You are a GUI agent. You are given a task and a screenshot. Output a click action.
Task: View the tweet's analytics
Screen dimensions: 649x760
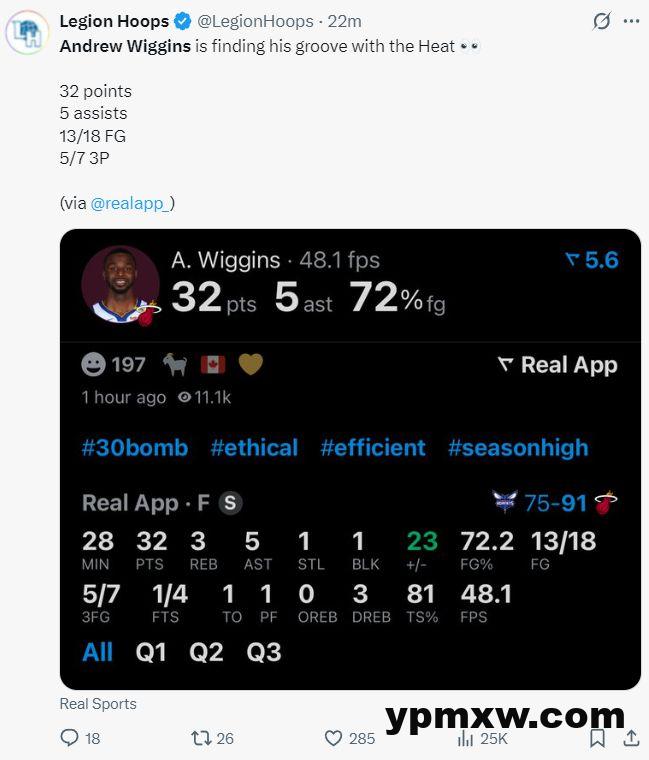click(466, 738)
